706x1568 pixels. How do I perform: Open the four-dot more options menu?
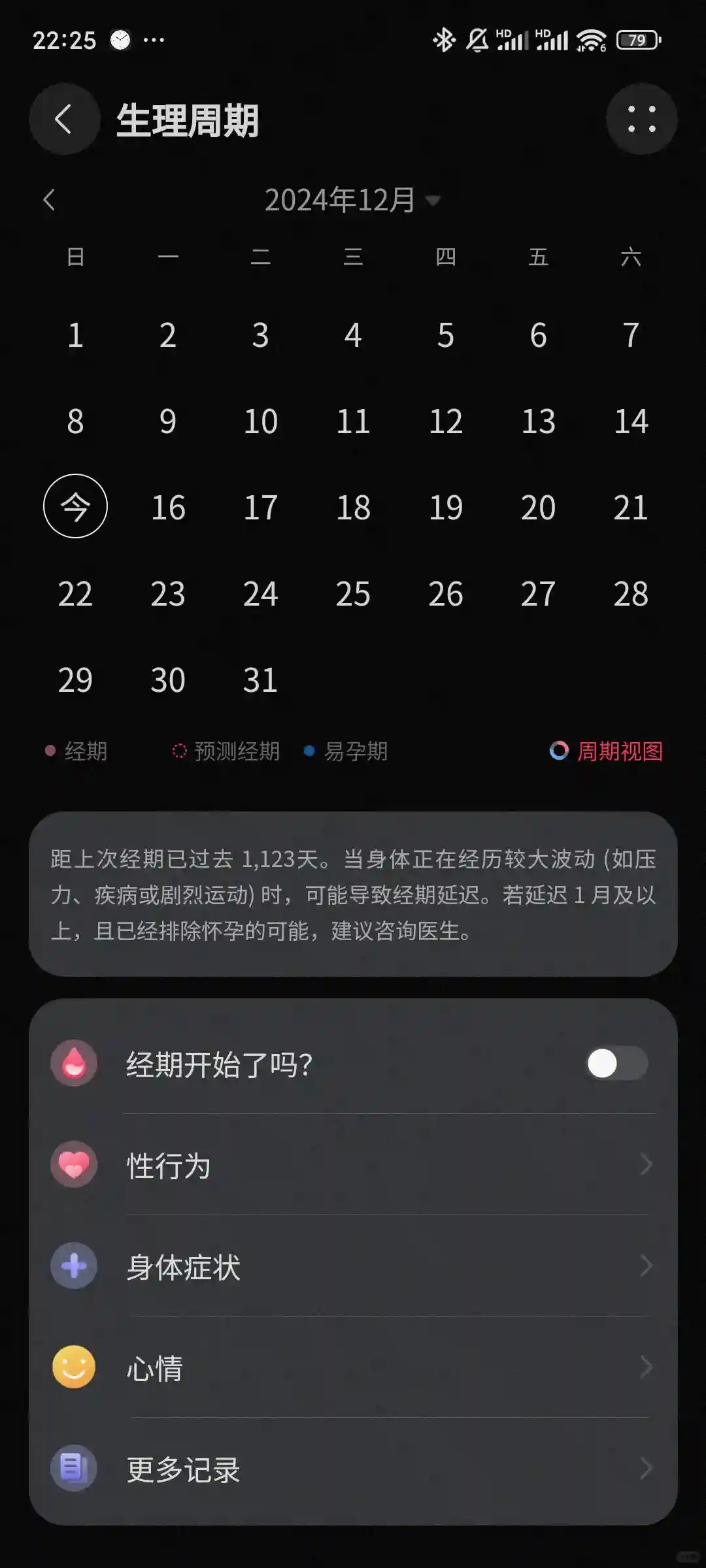pos(641,120)
